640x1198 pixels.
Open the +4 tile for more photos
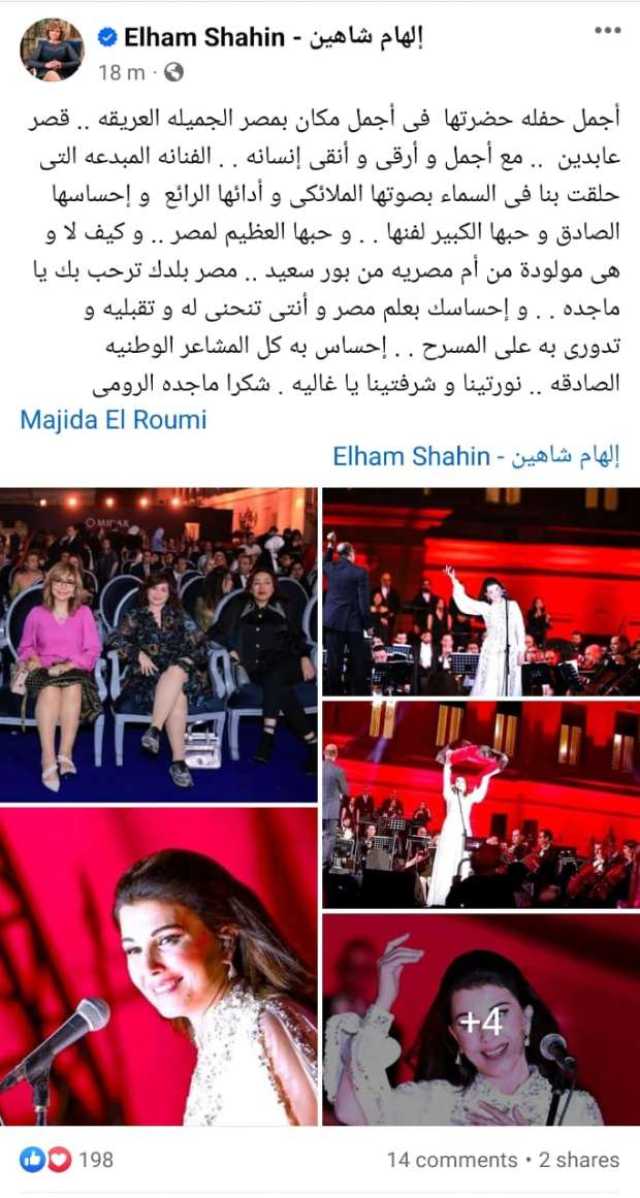(481, 1020)
